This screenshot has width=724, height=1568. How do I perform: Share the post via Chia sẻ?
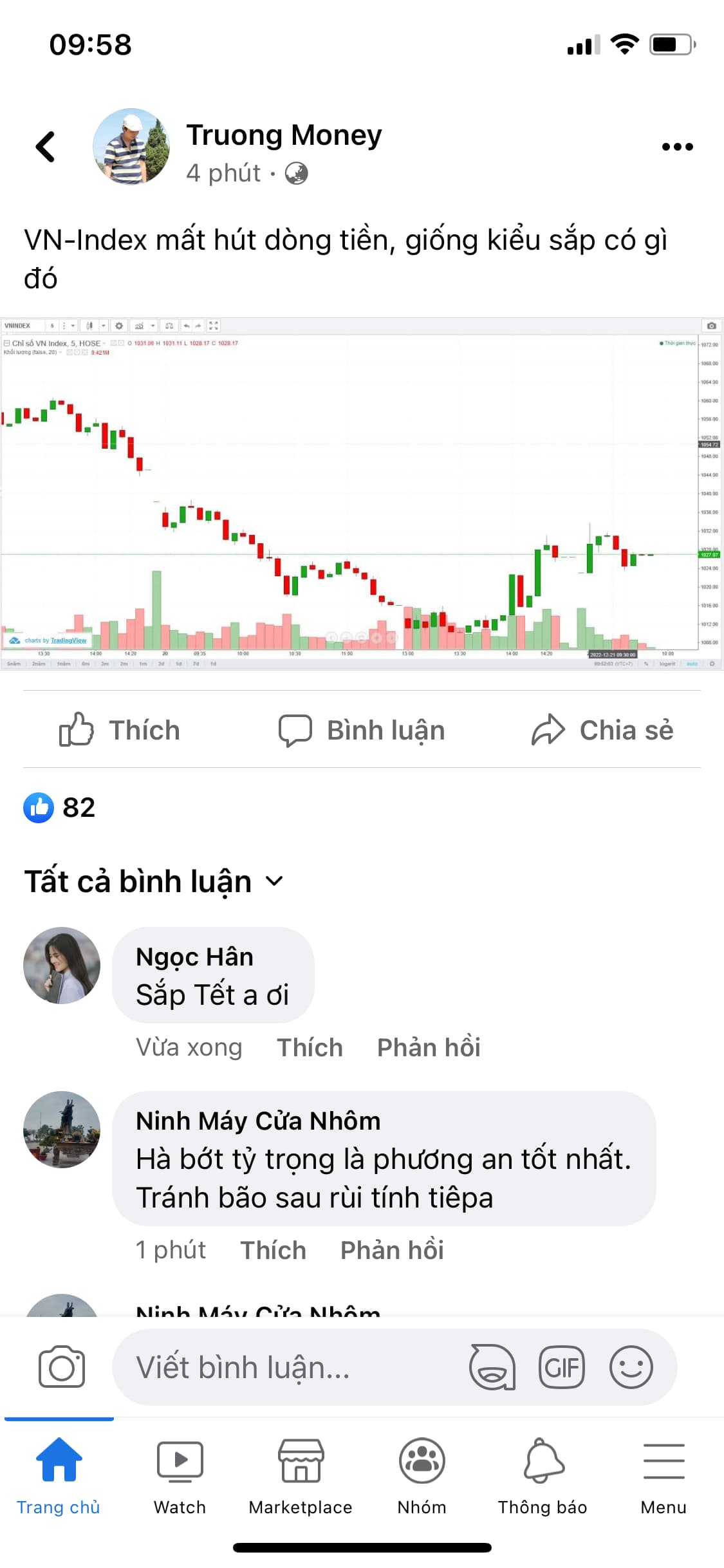[x=602, y=730]
